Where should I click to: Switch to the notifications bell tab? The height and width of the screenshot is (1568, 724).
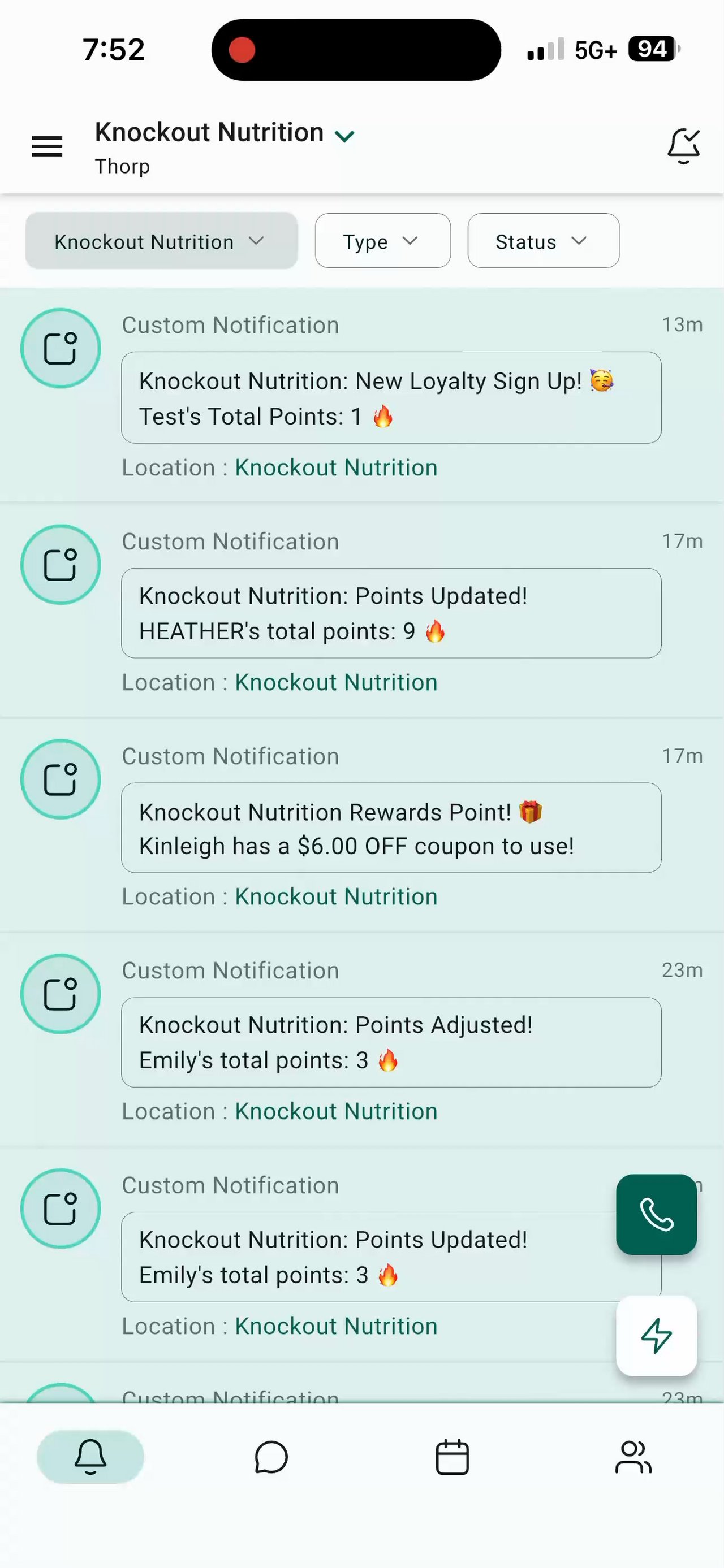[90, 1457]
